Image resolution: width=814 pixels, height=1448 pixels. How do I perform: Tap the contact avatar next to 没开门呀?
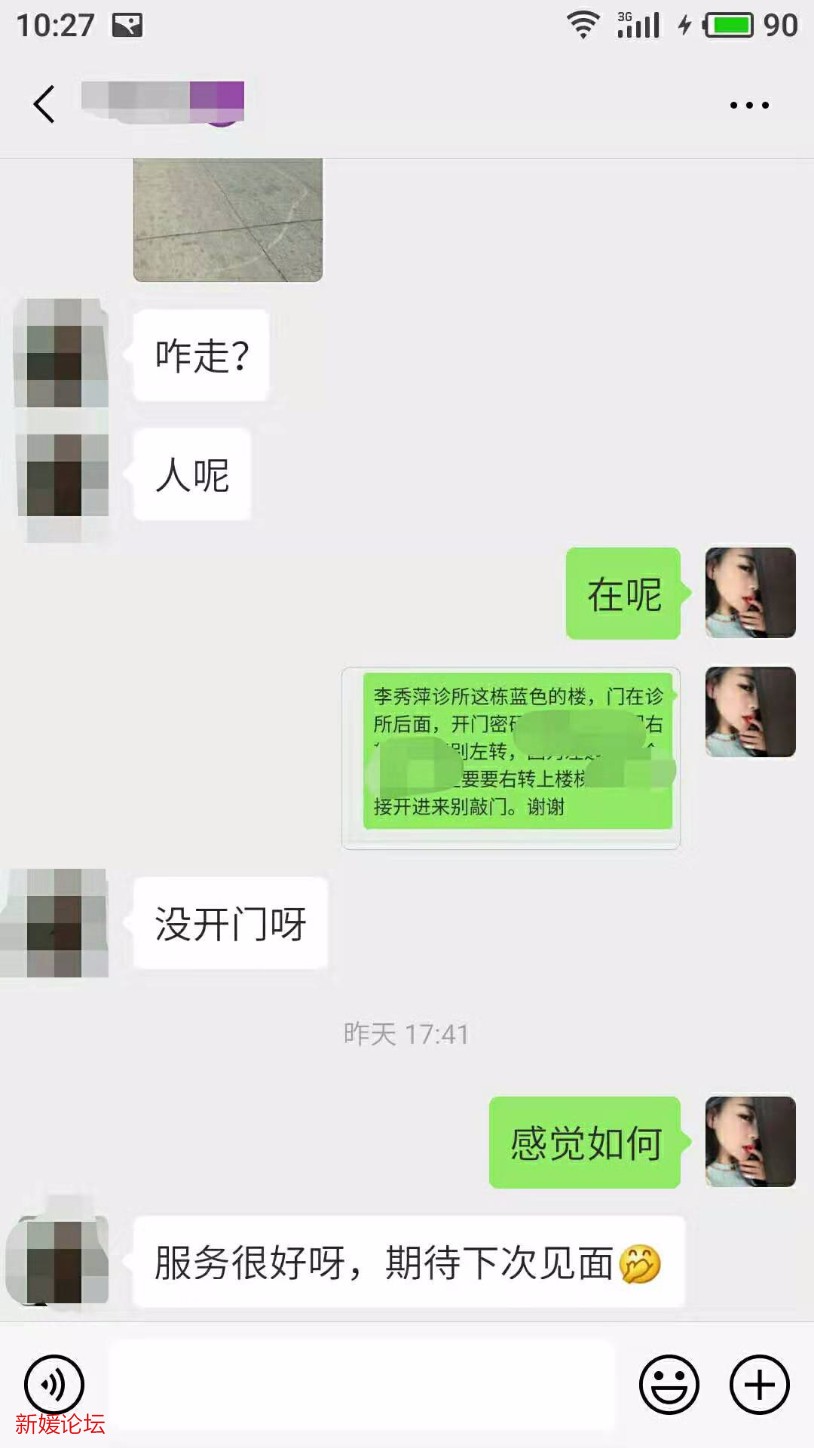click(x=57, y=925)
